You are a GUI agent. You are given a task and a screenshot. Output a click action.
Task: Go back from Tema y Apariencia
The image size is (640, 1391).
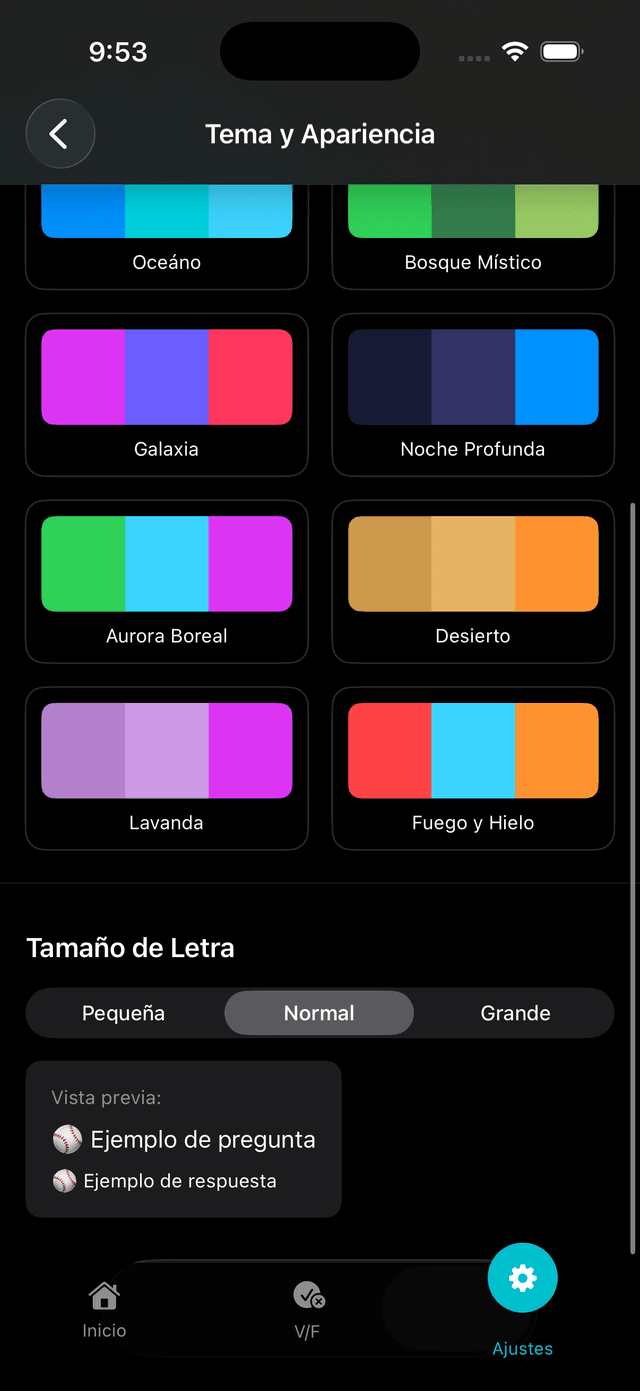coord(60,134)
